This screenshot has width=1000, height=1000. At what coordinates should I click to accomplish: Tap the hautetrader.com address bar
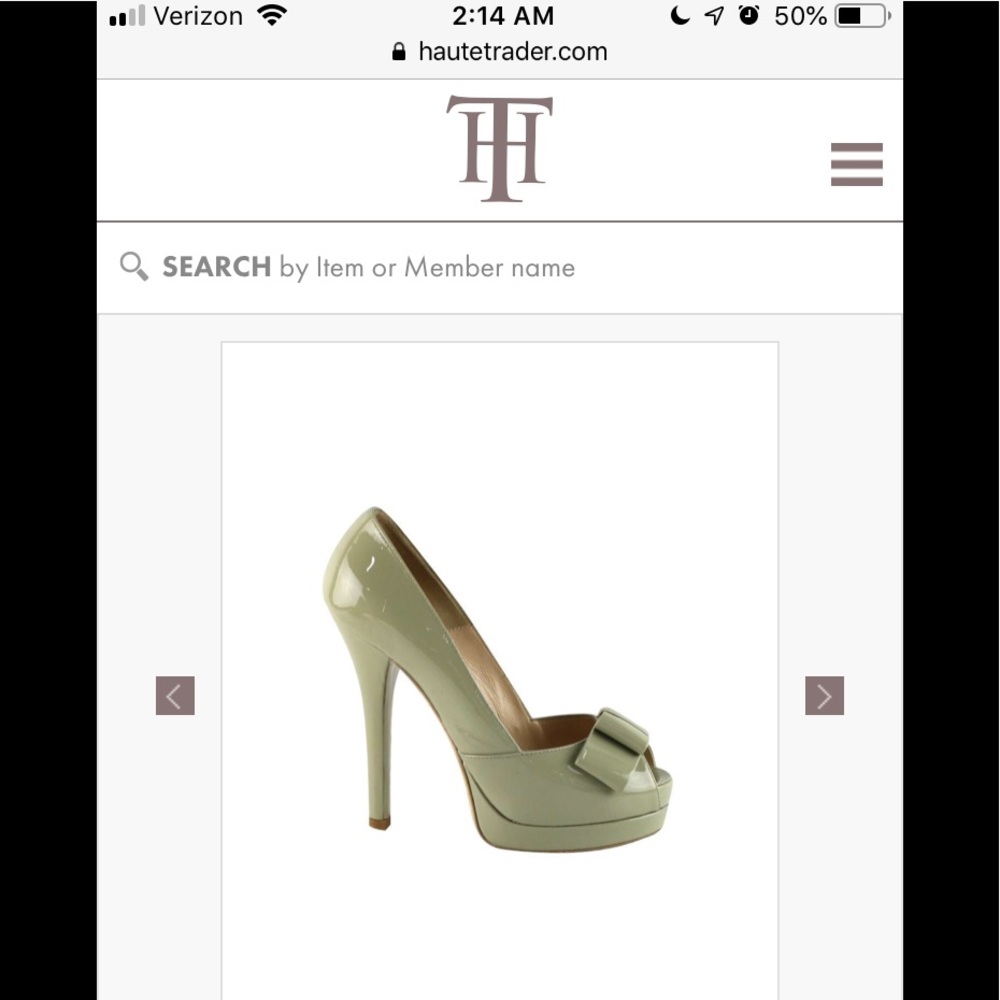click(500, 52)
